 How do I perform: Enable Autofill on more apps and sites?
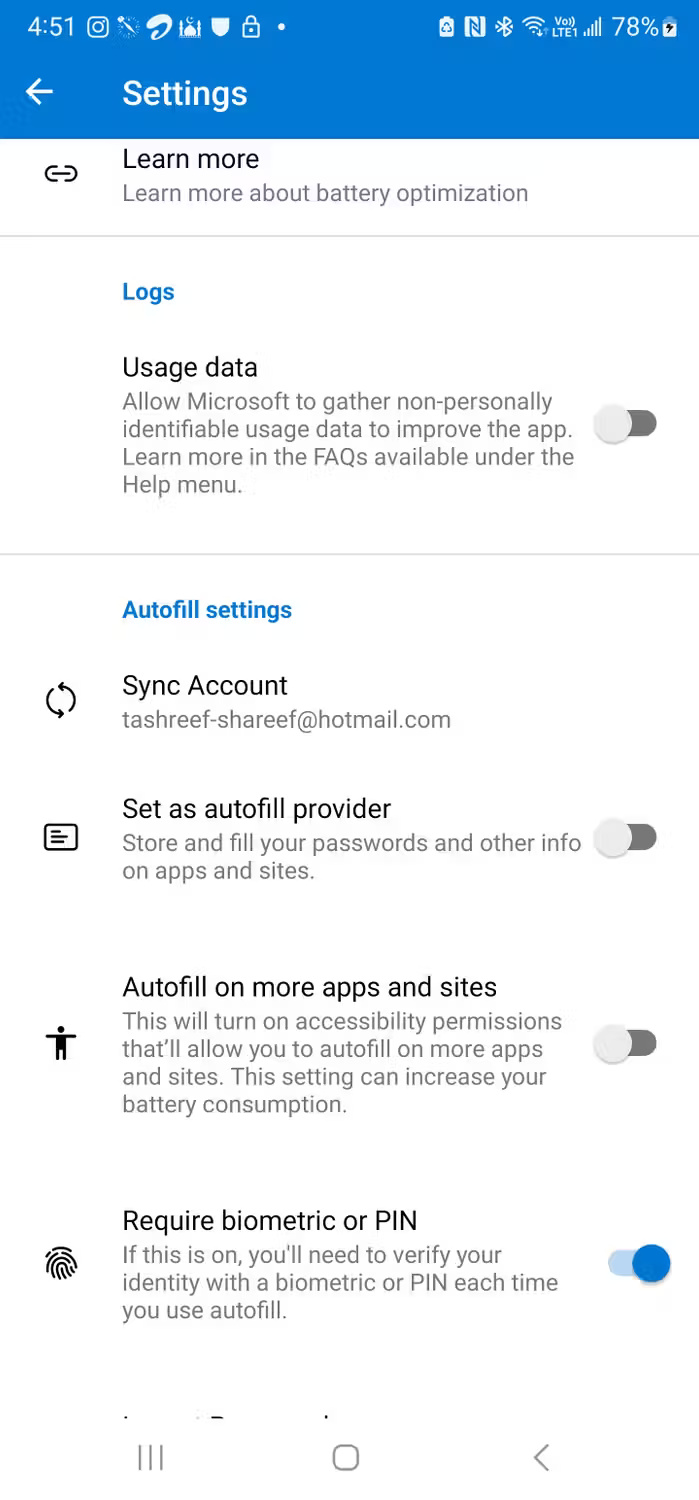coord(626,1044)
